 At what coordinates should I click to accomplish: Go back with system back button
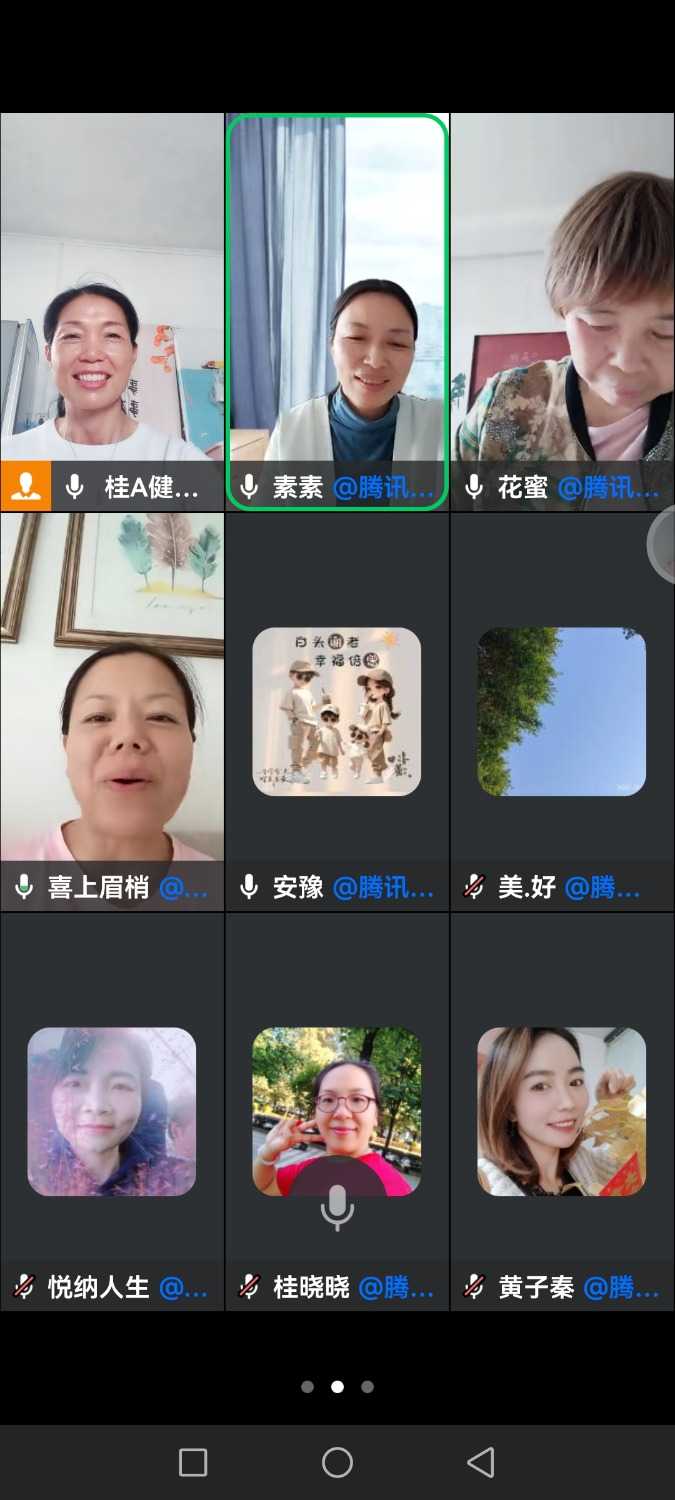(x=481, y=1462)
